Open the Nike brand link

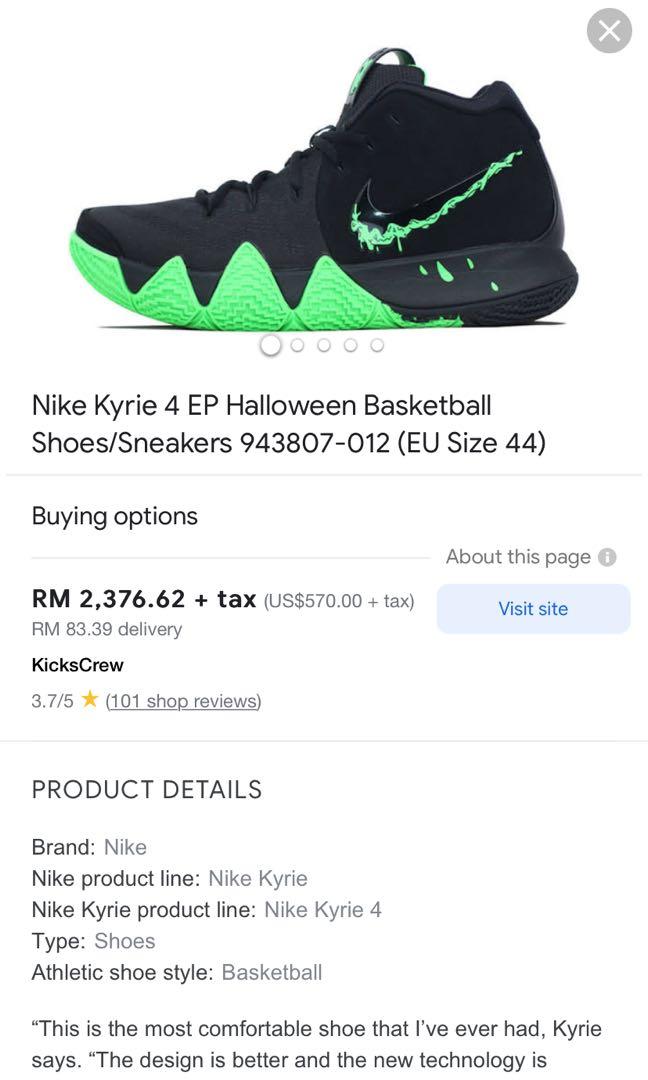click(x=125, y=847)
